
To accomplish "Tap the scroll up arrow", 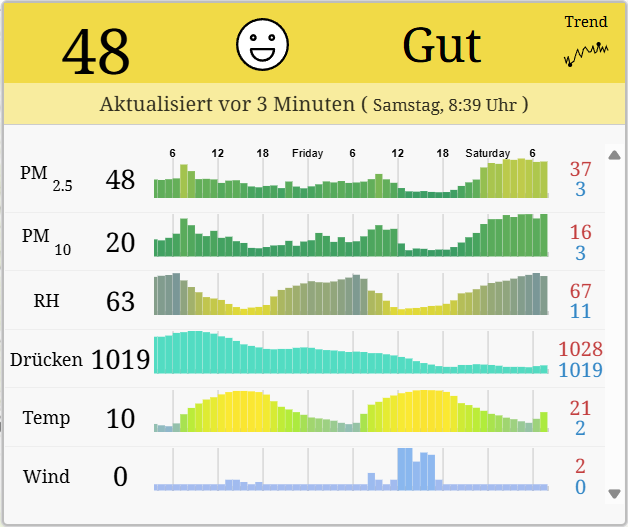I will tap(614, 155).
